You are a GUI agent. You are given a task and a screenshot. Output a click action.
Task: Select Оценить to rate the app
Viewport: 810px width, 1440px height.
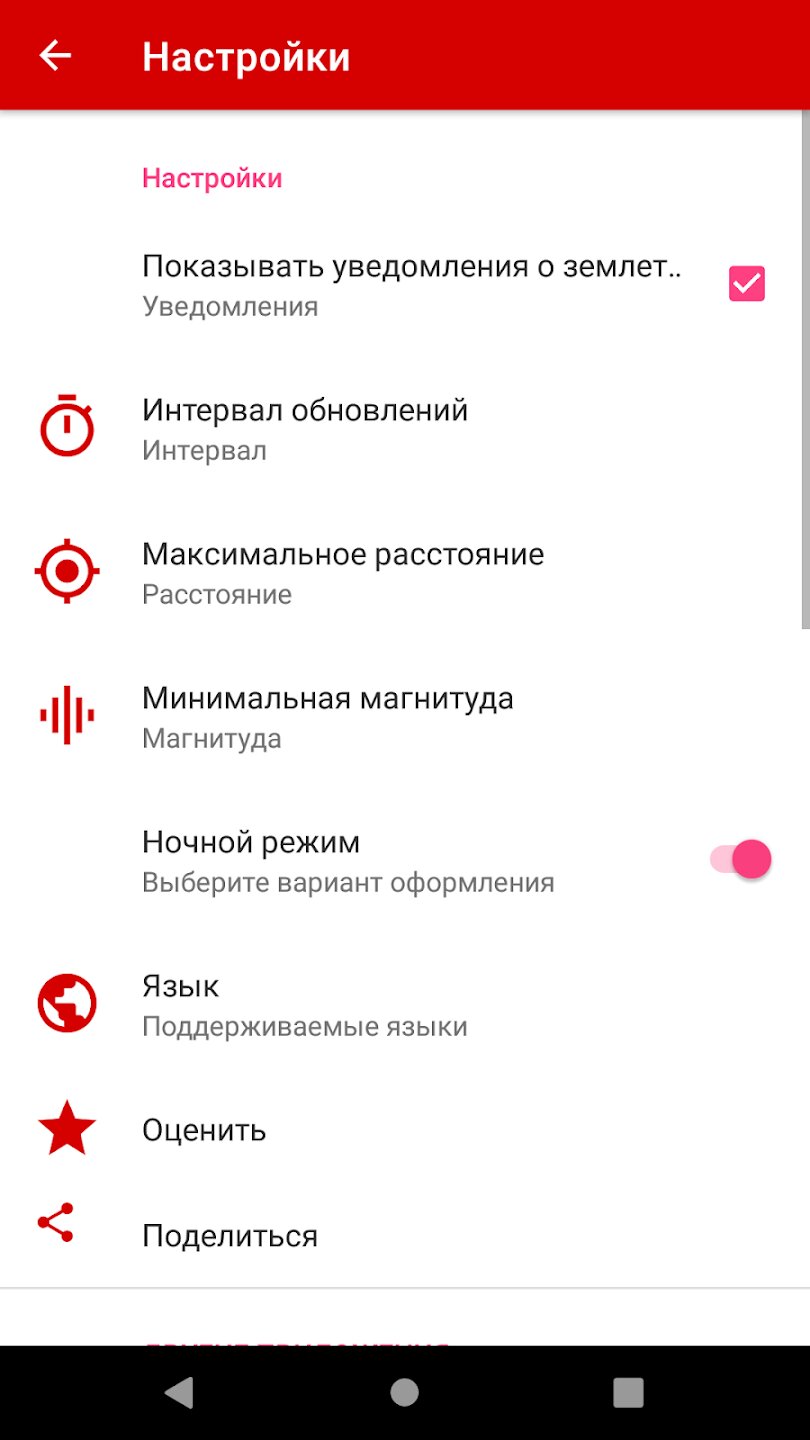tap(204, 1130)
